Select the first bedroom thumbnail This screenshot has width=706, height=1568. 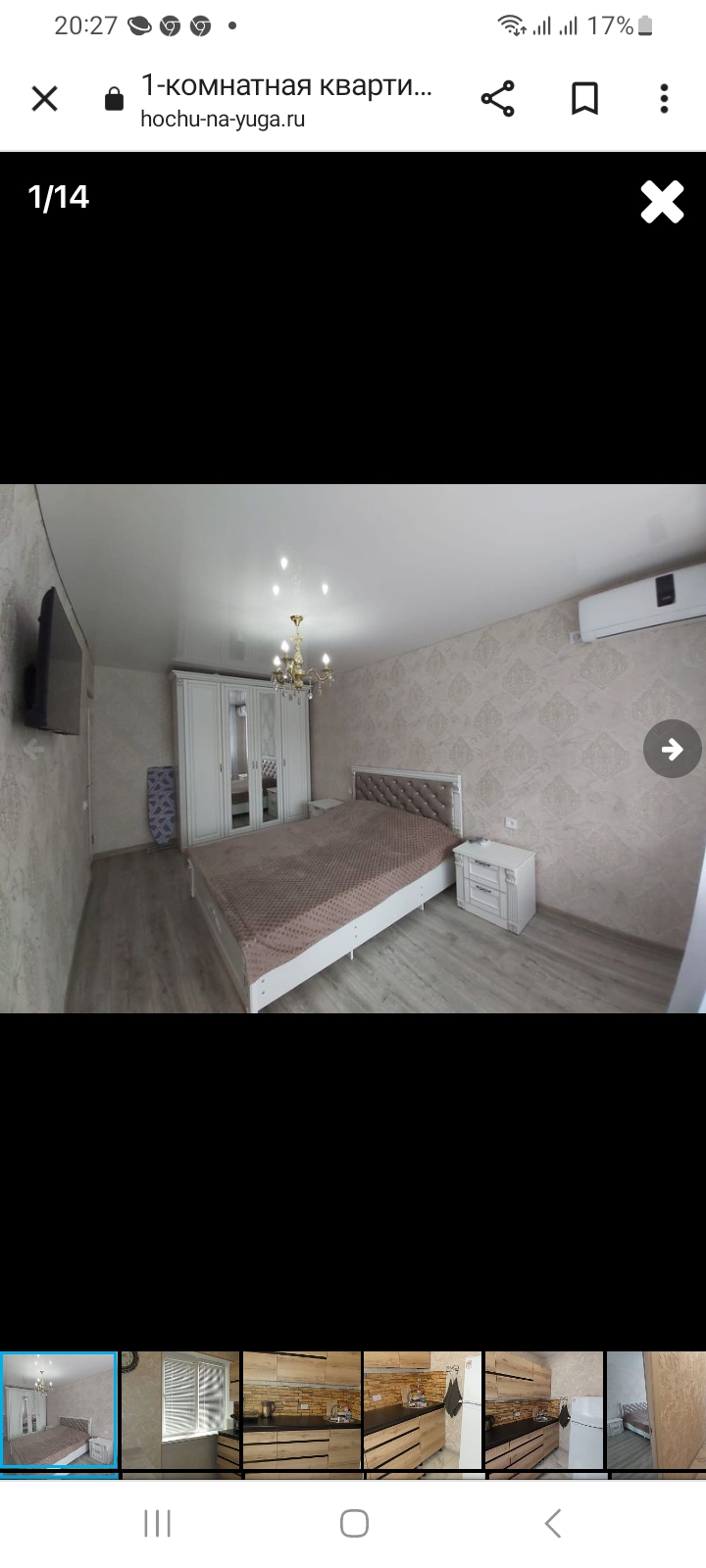pyautogui.click(x=59, y=1410)
